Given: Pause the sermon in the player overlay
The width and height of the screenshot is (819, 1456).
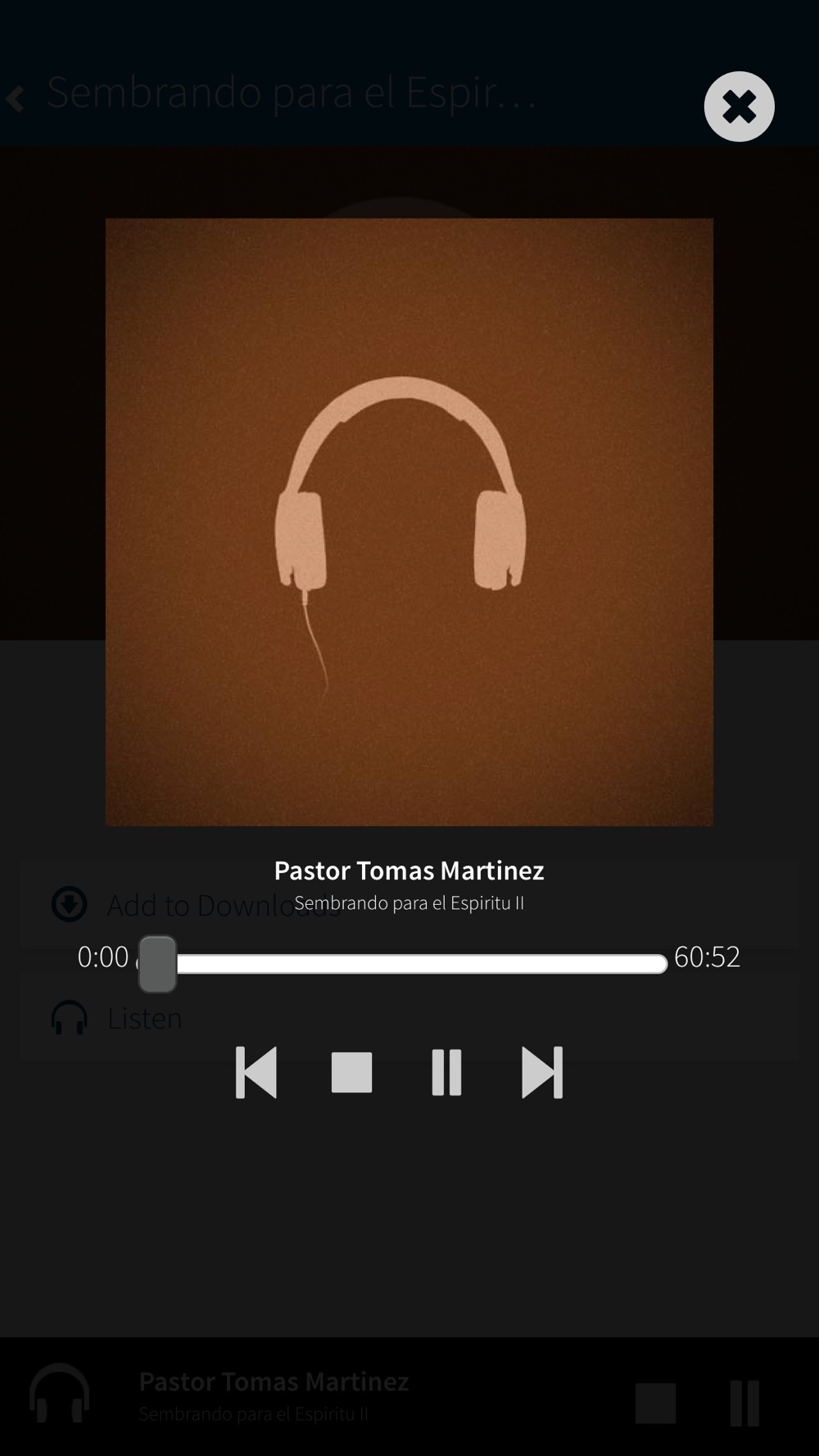Looking at the screenshot, I should pos(446,1072).
